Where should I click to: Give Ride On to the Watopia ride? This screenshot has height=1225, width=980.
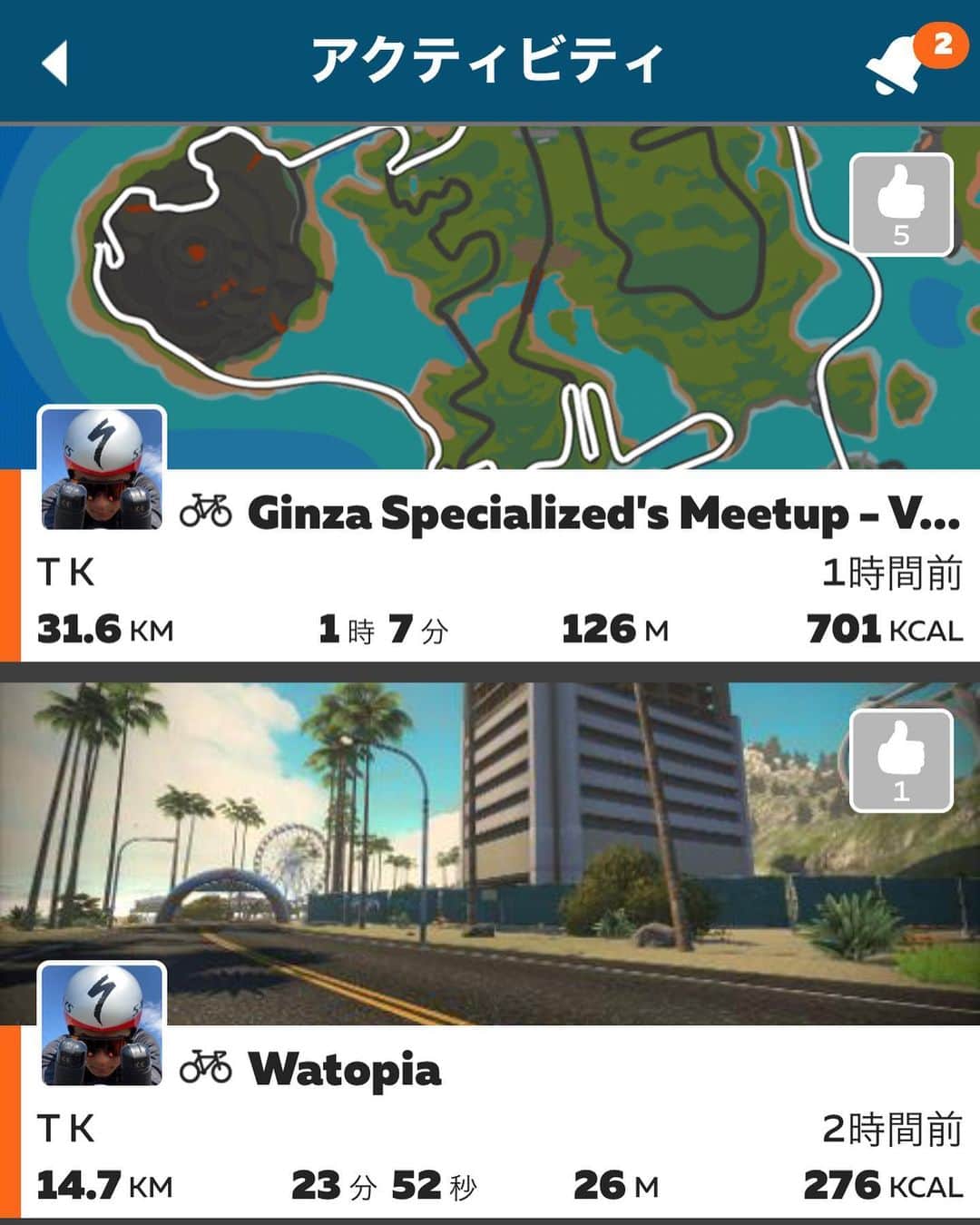pyautogui.click(x=900, y=760)
